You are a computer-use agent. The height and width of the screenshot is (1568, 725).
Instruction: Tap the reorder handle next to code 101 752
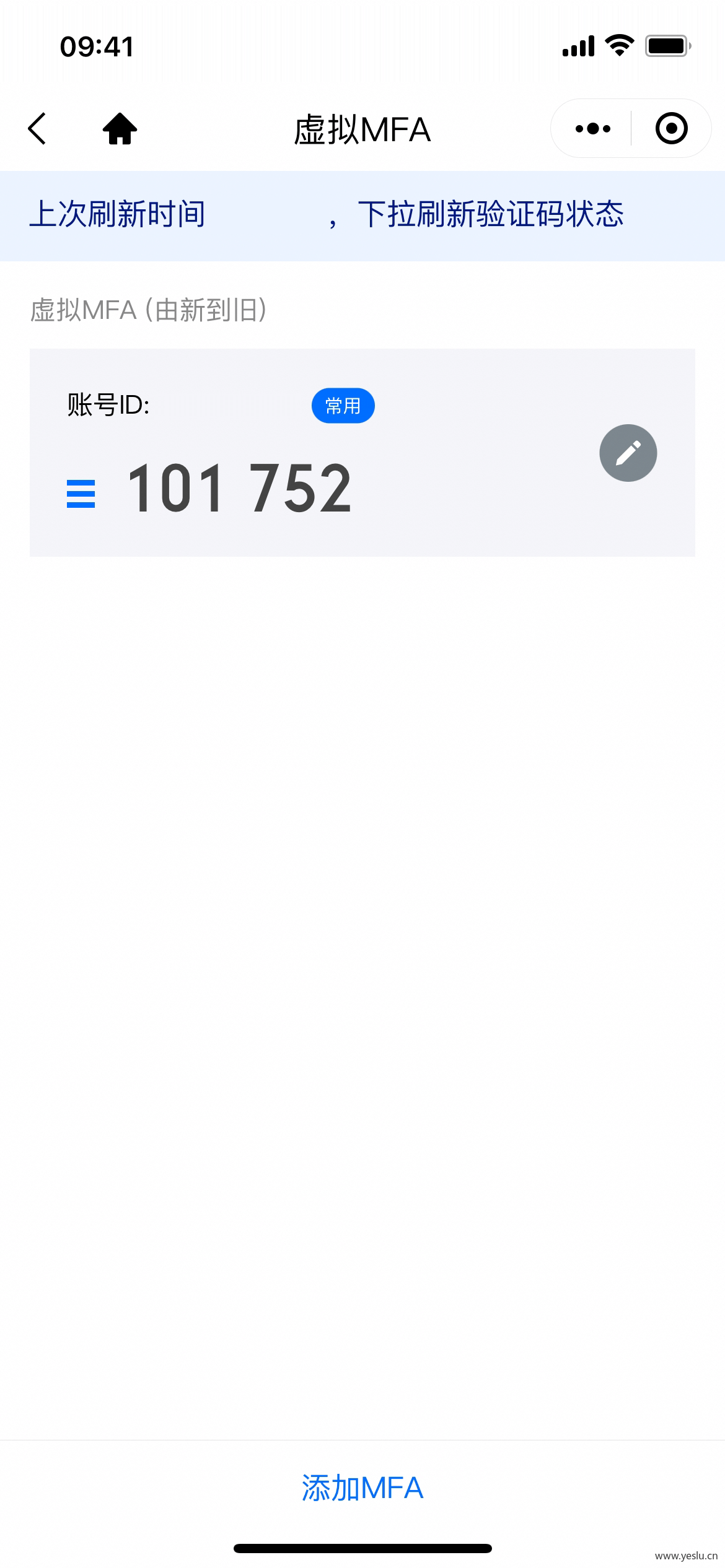coord(81,494)
